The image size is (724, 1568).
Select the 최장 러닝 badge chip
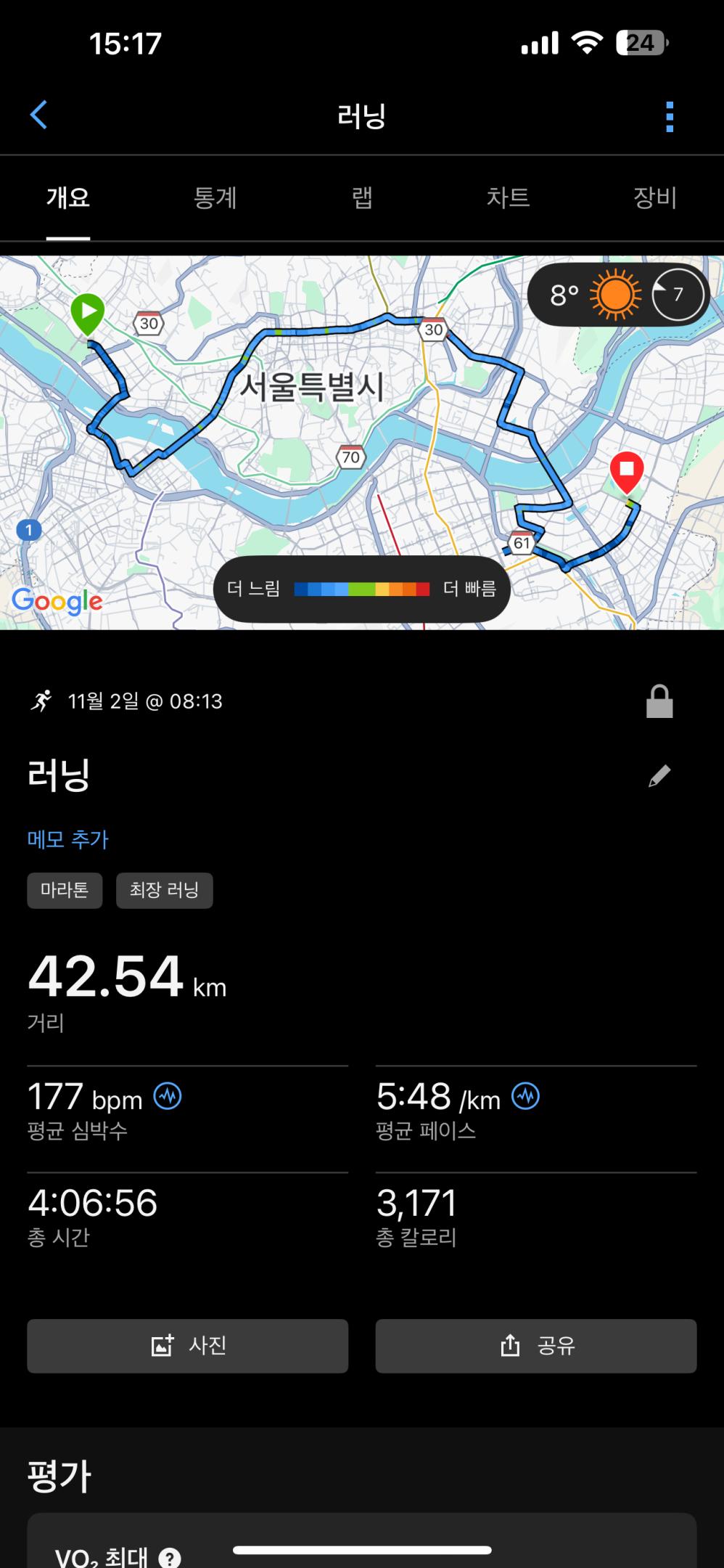pyautogui.click(x=164, y=891)
